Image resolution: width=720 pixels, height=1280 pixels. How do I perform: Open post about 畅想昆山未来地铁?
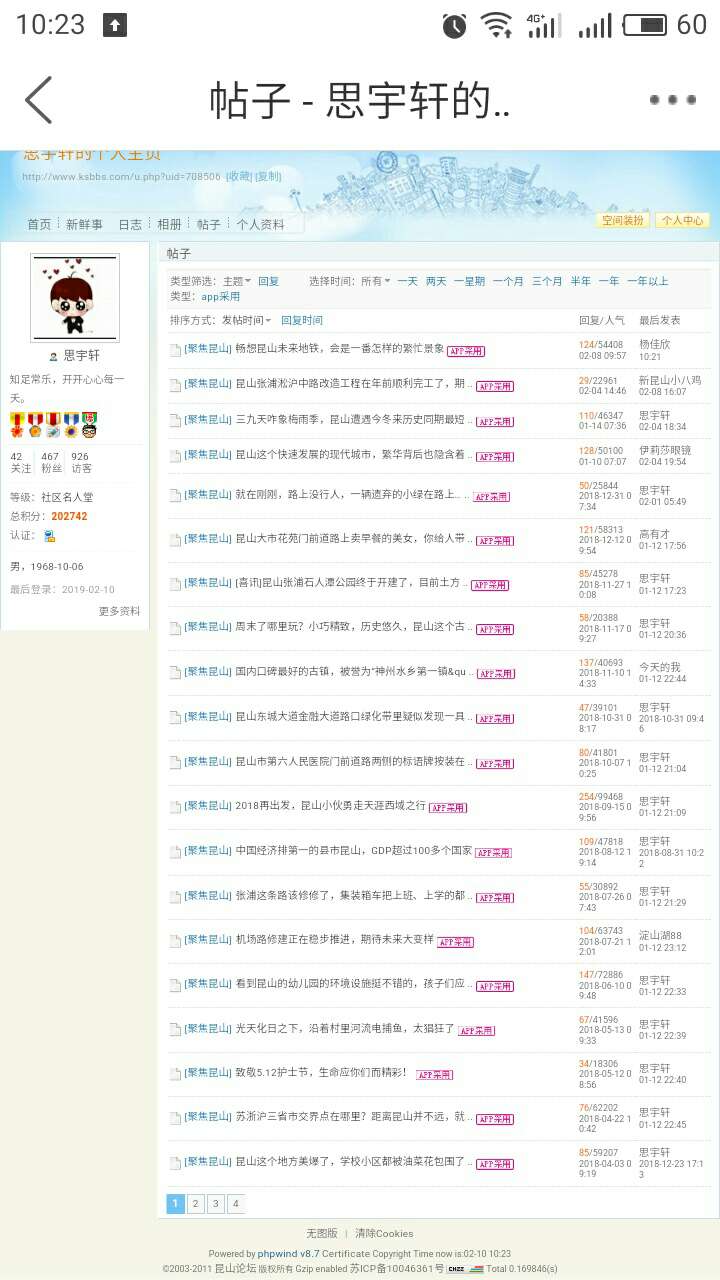[x=339, y=349]
